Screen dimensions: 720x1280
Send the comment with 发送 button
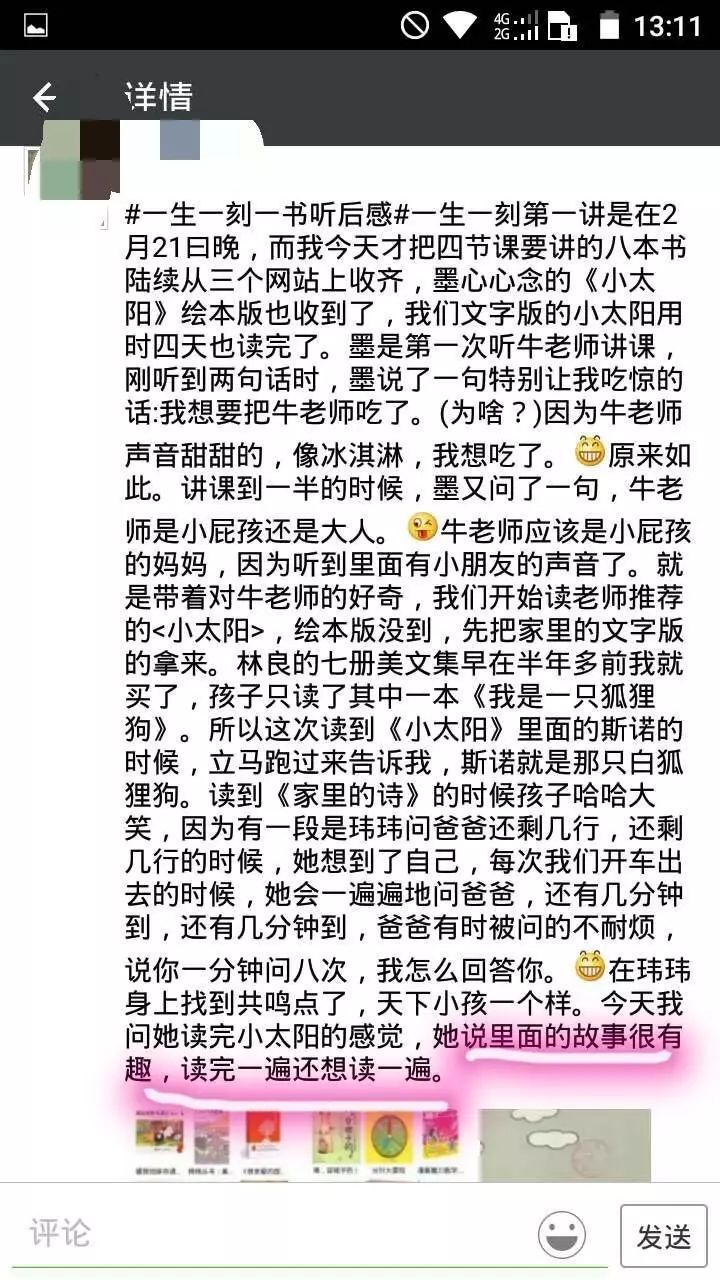coord(663,1236)
